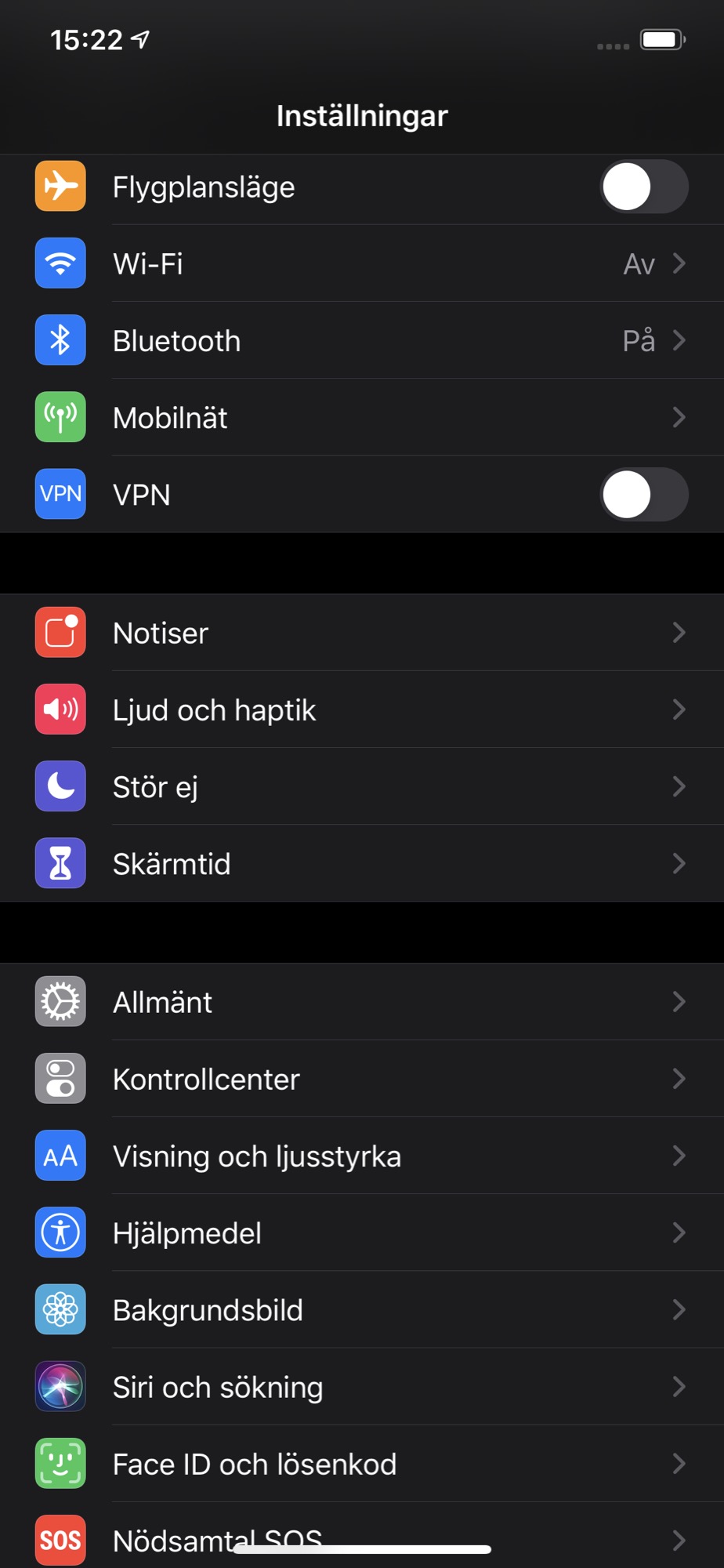Open Visning och ljusstyrka

(x=360, y=1156)
